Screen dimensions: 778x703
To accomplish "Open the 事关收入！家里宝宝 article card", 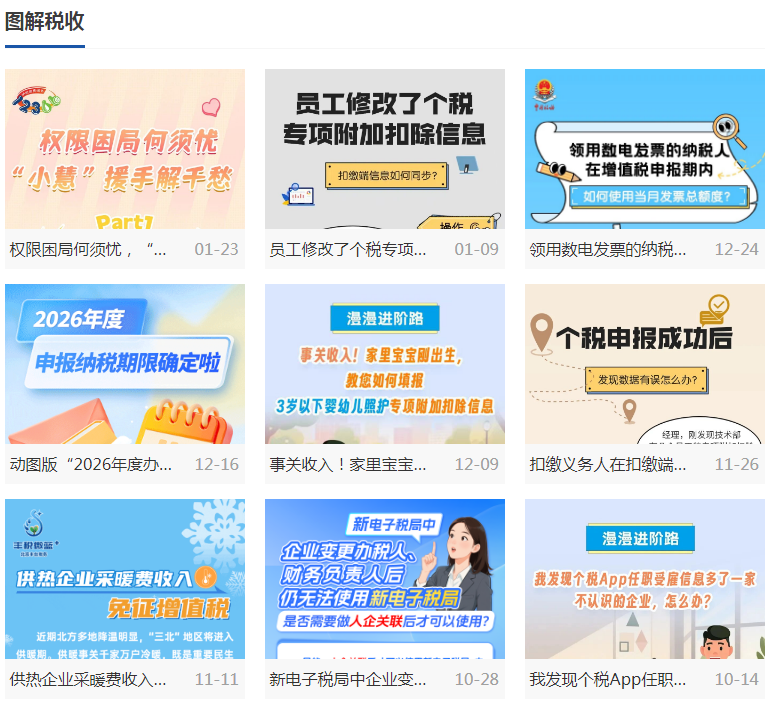I will tap(385, 365).
